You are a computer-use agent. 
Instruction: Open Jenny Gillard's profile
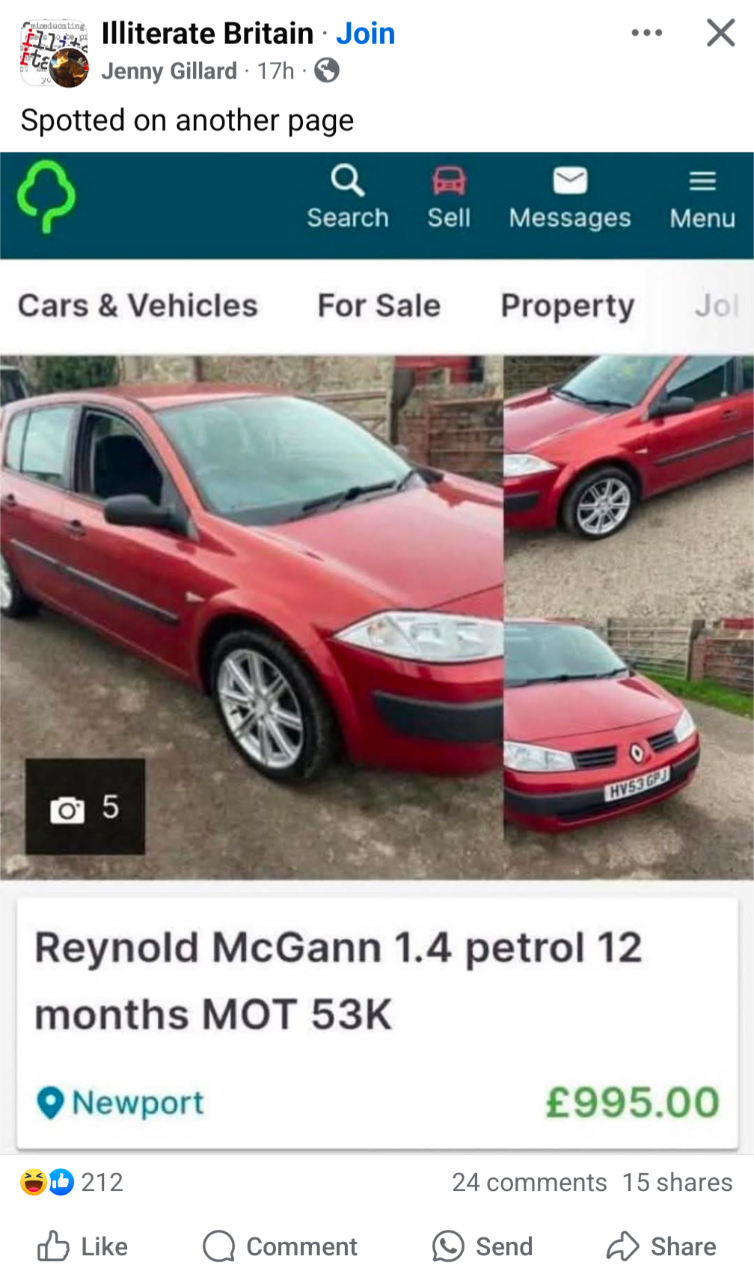pyautogui.click(x=169, y=71)
